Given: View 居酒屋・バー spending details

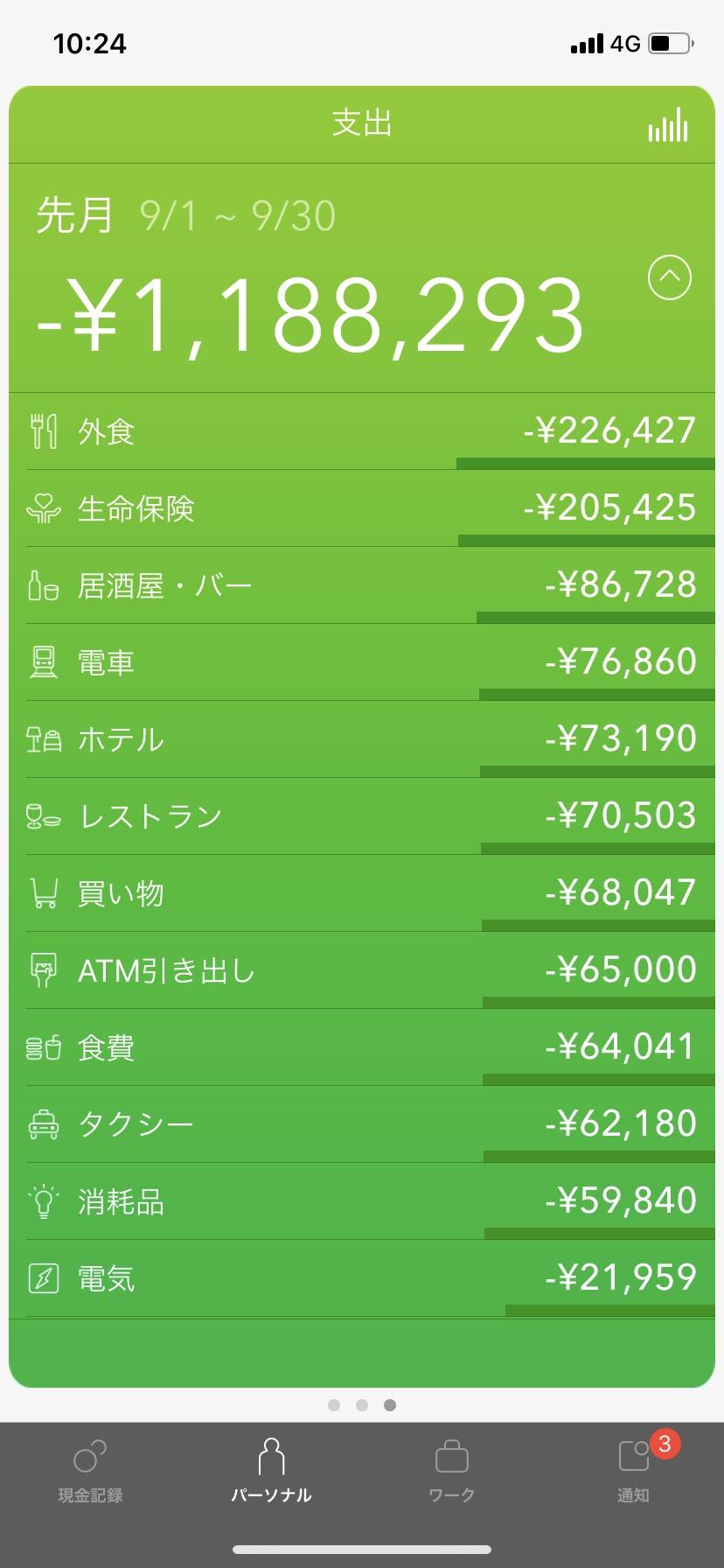Looking at the screenshot, I should [x=362, y=585].
